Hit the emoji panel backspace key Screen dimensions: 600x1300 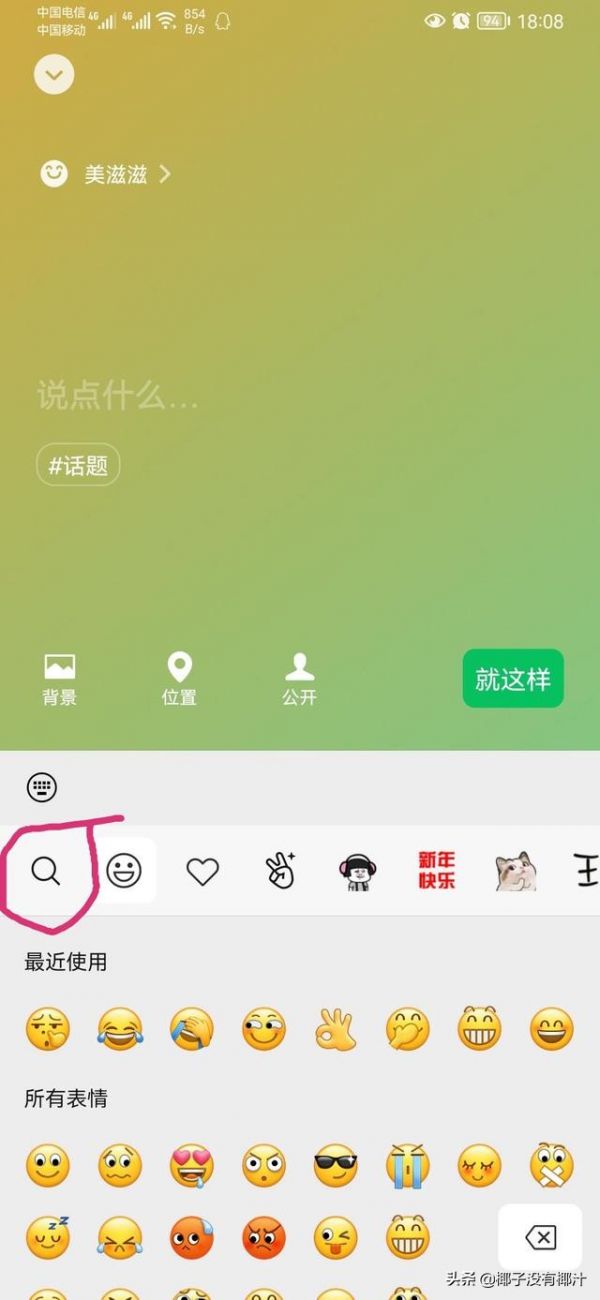point(540,1239)
